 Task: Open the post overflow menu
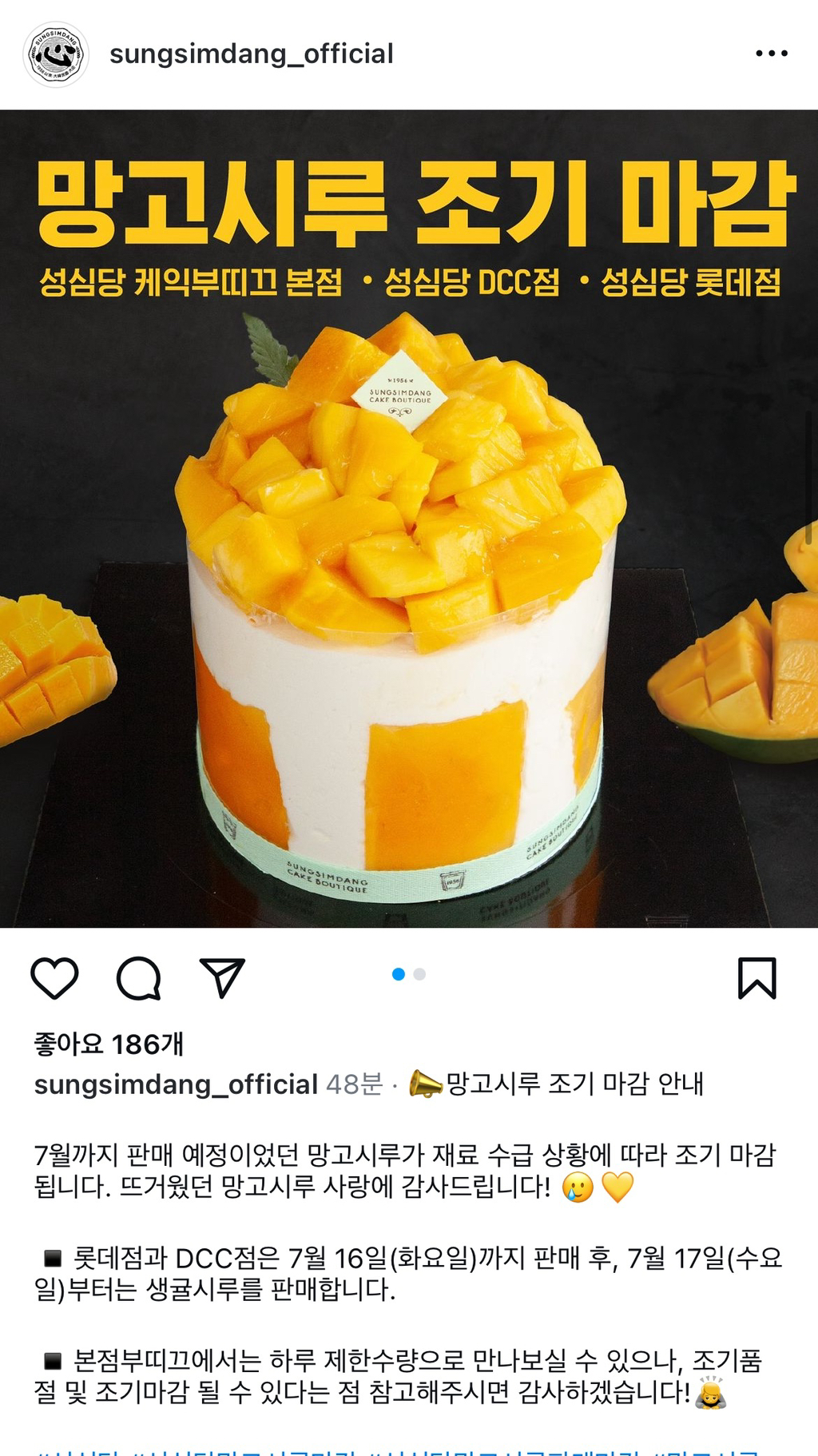(771, 54)
